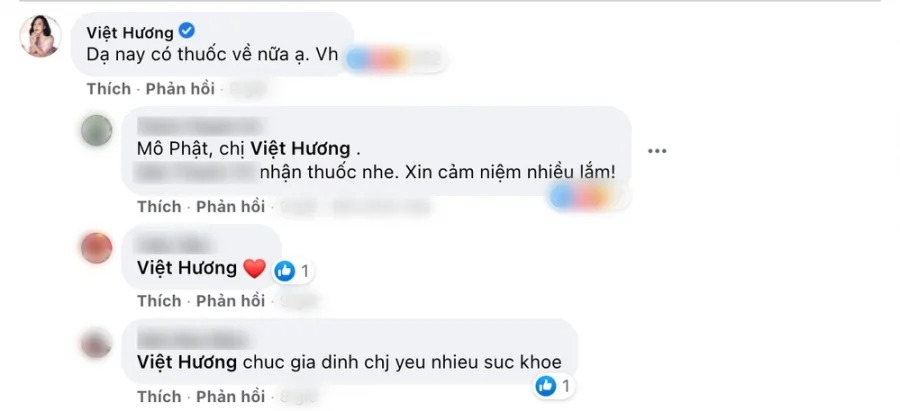
Task: Reply to the Mô Phật comment
Action: (x=231, y=207)
